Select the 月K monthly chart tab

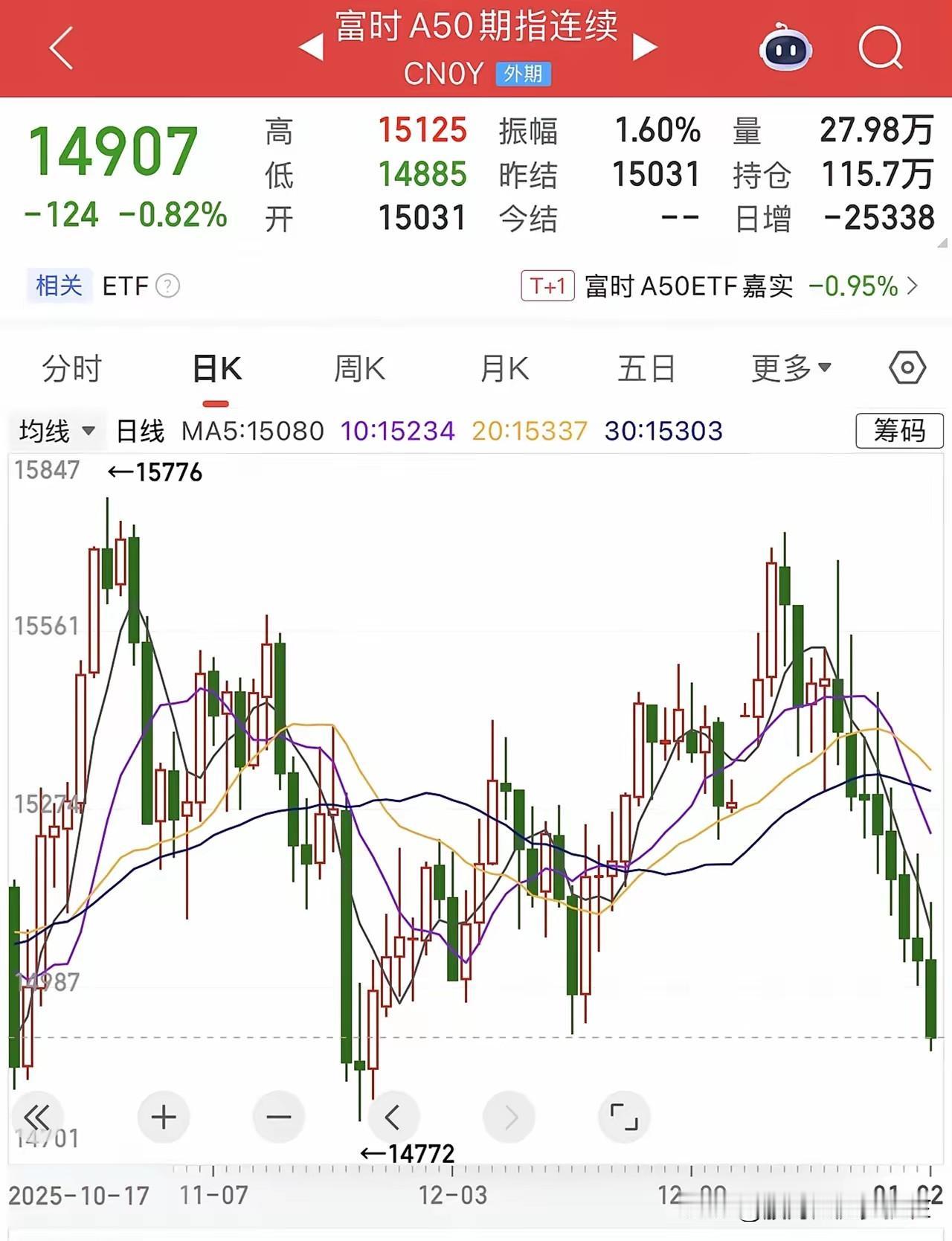coord(504,368)
